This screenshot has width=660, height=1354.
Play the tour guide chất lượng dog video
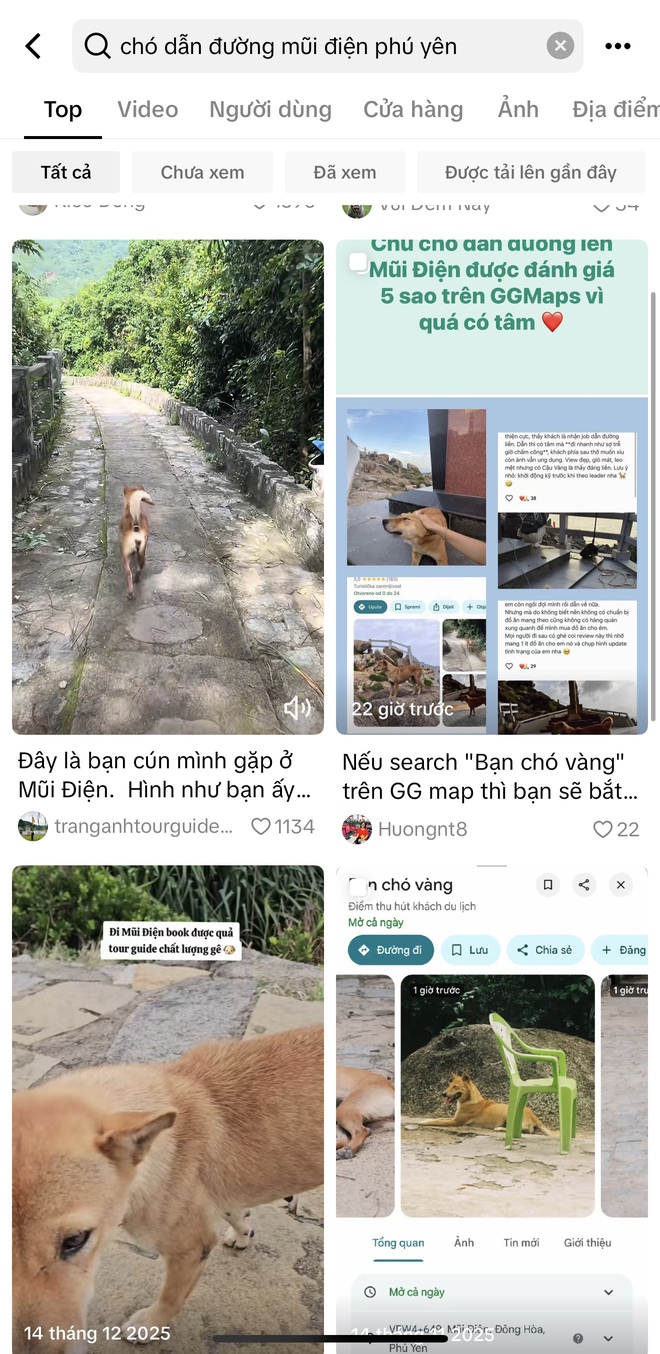pos(167,1100)
